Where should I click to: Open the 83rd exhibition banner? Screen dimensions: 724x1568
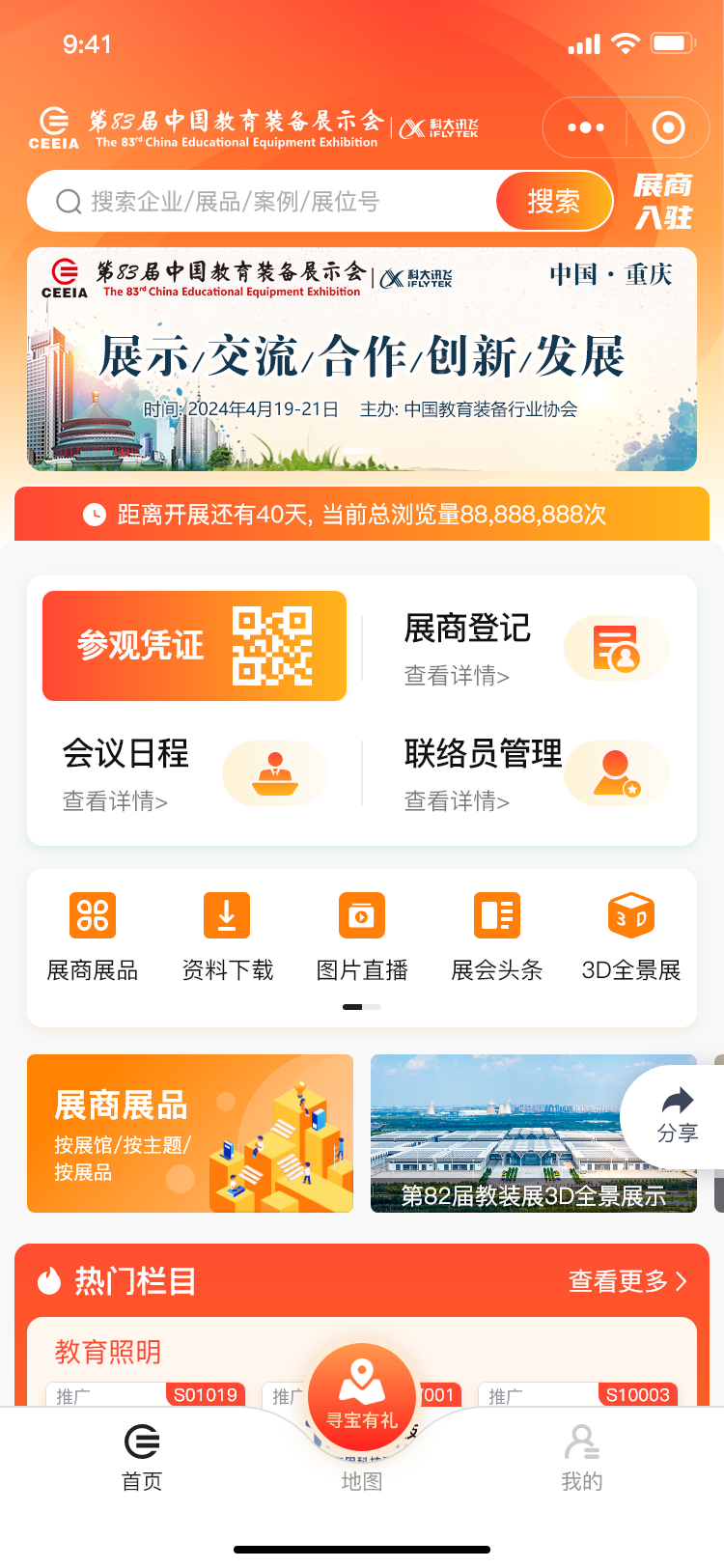point(362,359)
